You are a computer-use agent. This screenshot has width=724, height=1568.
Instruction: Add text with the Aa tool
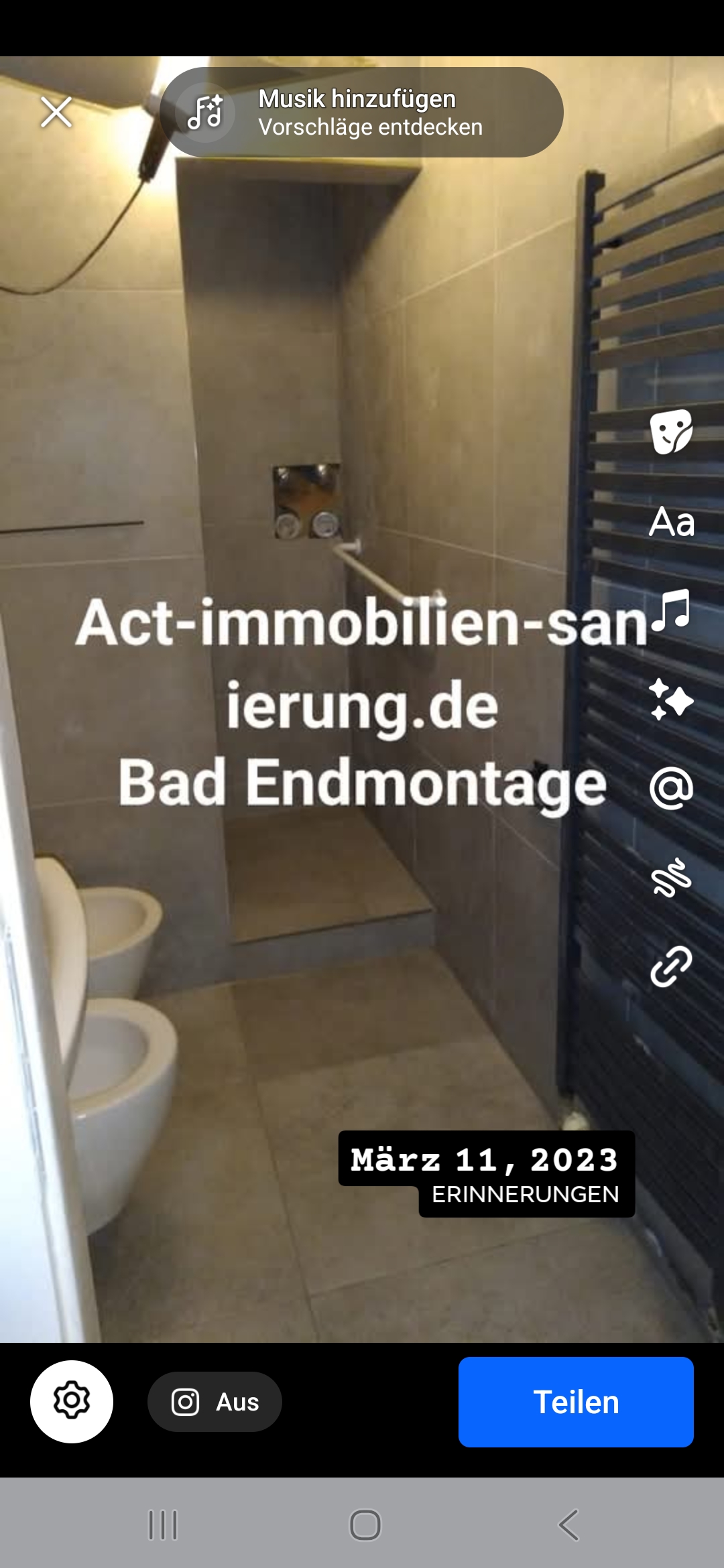pos(671,522)
